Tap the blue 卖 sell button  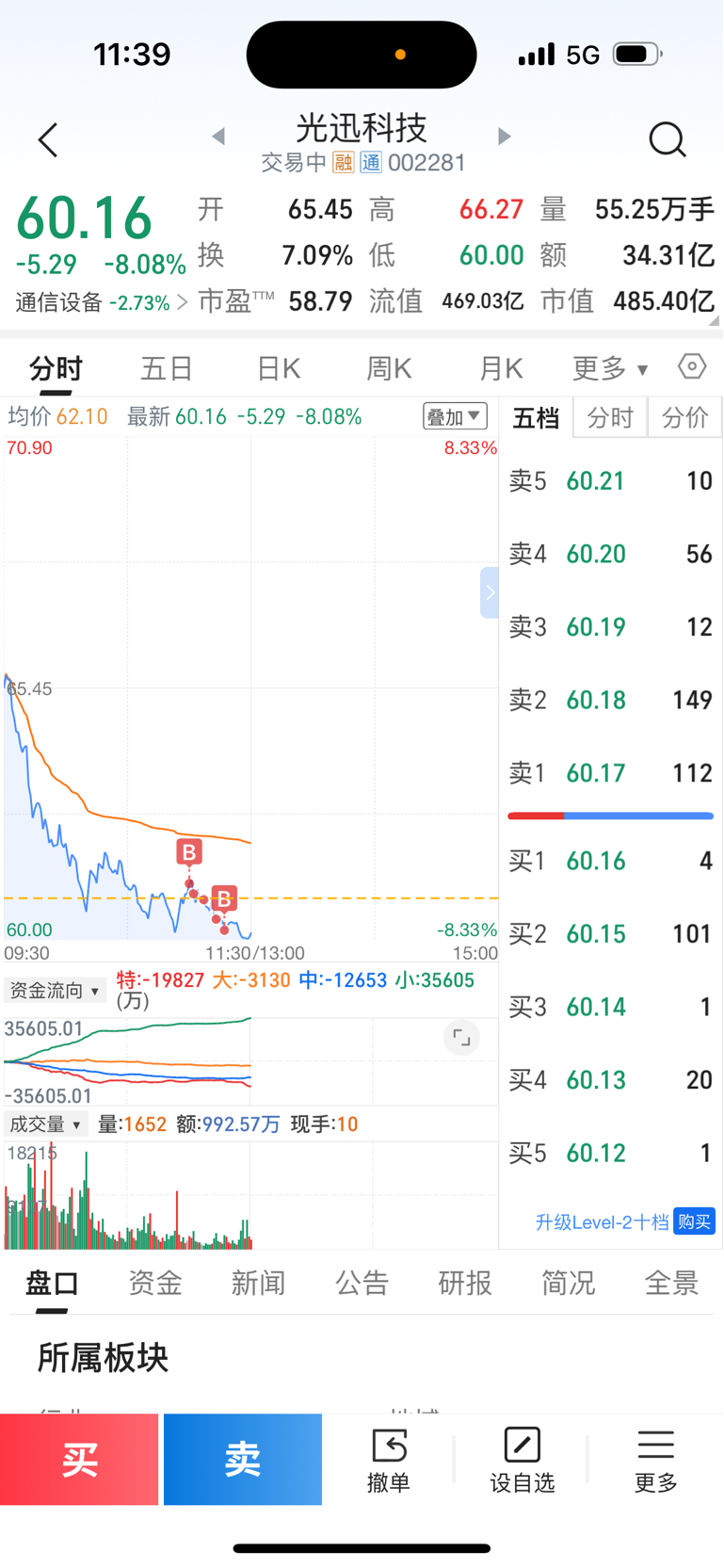pyautogui.click(x=243, y=1459)
